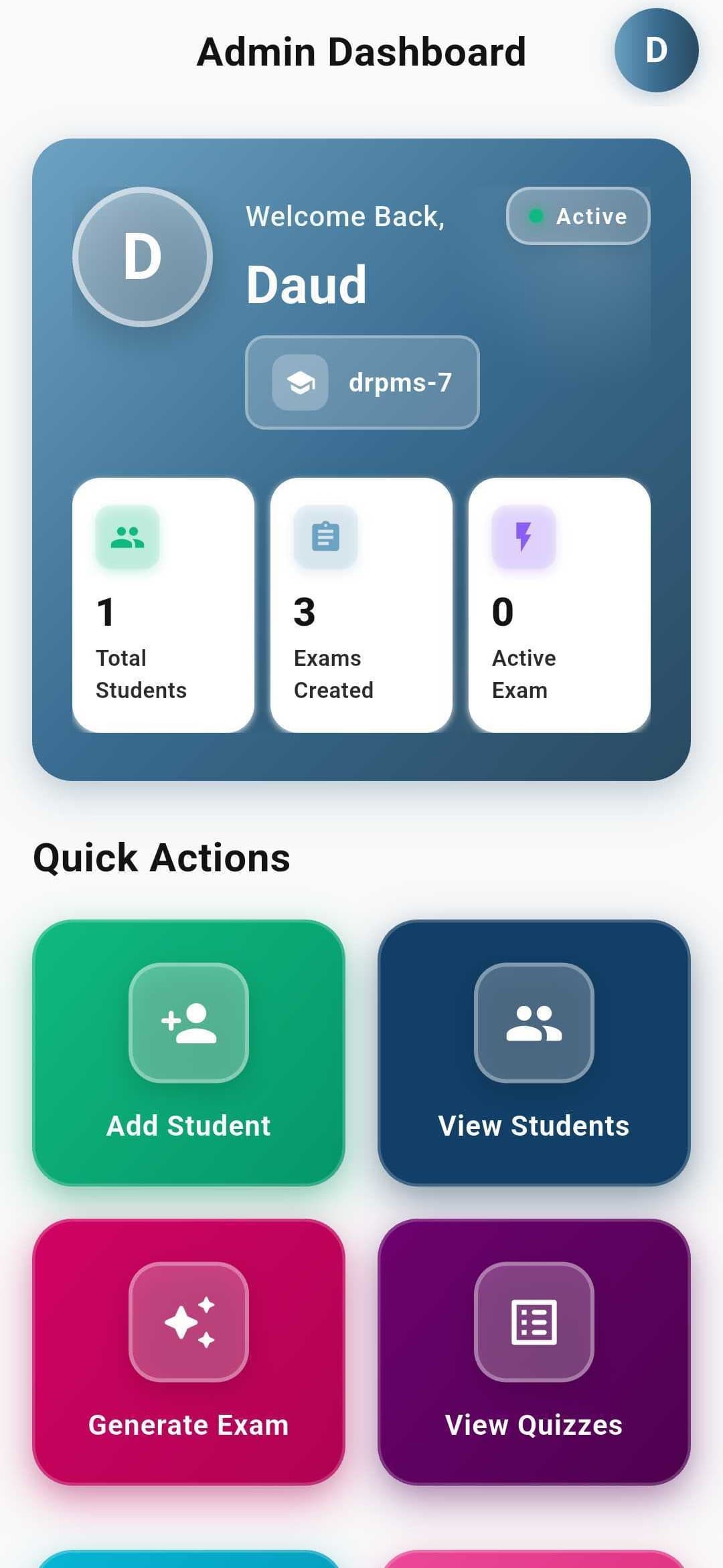Tap the person-plus icon in Add Student card
The width and height of the screenshot is (723, 1568).
(189, 1024)
